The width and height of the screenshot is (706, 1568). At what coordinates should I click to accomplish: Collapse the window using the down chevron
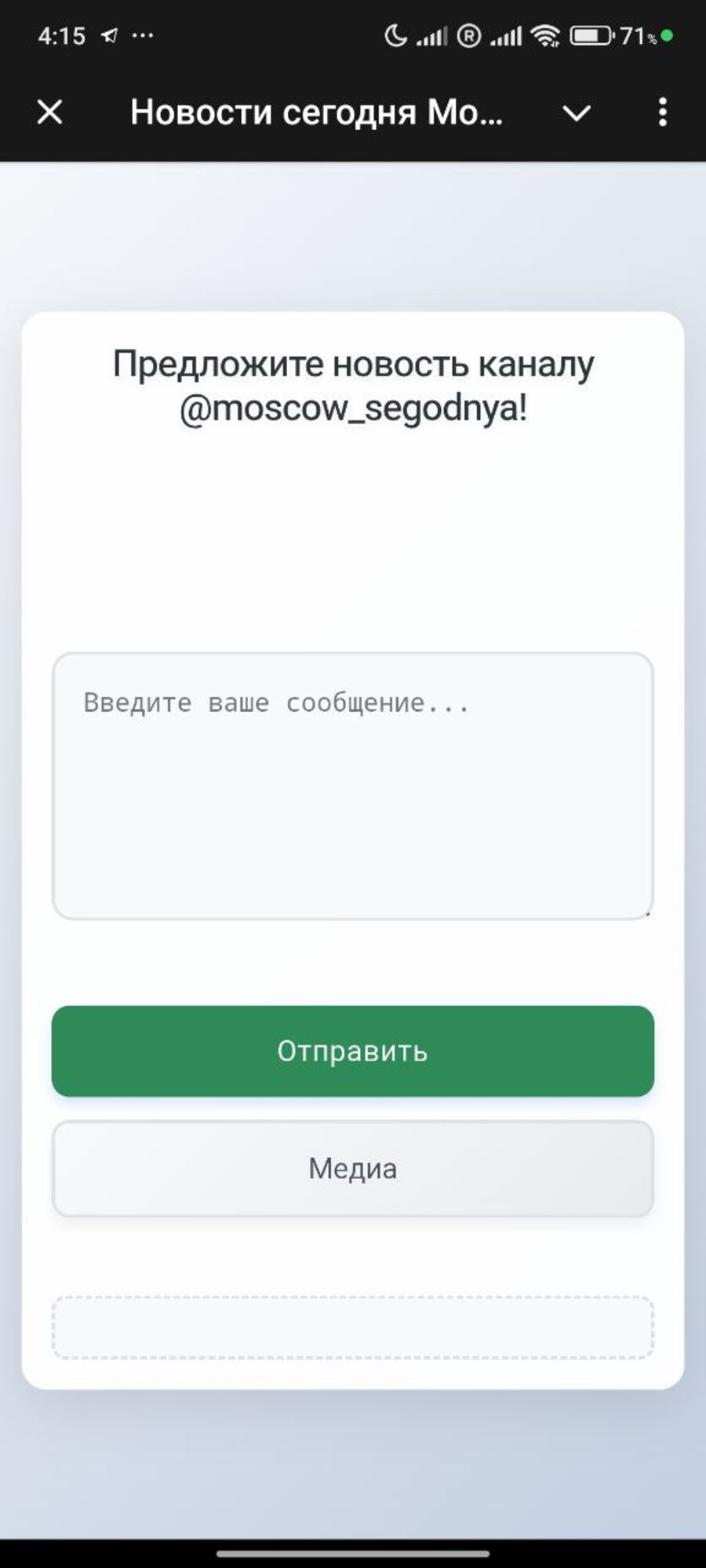coord(577,114)
